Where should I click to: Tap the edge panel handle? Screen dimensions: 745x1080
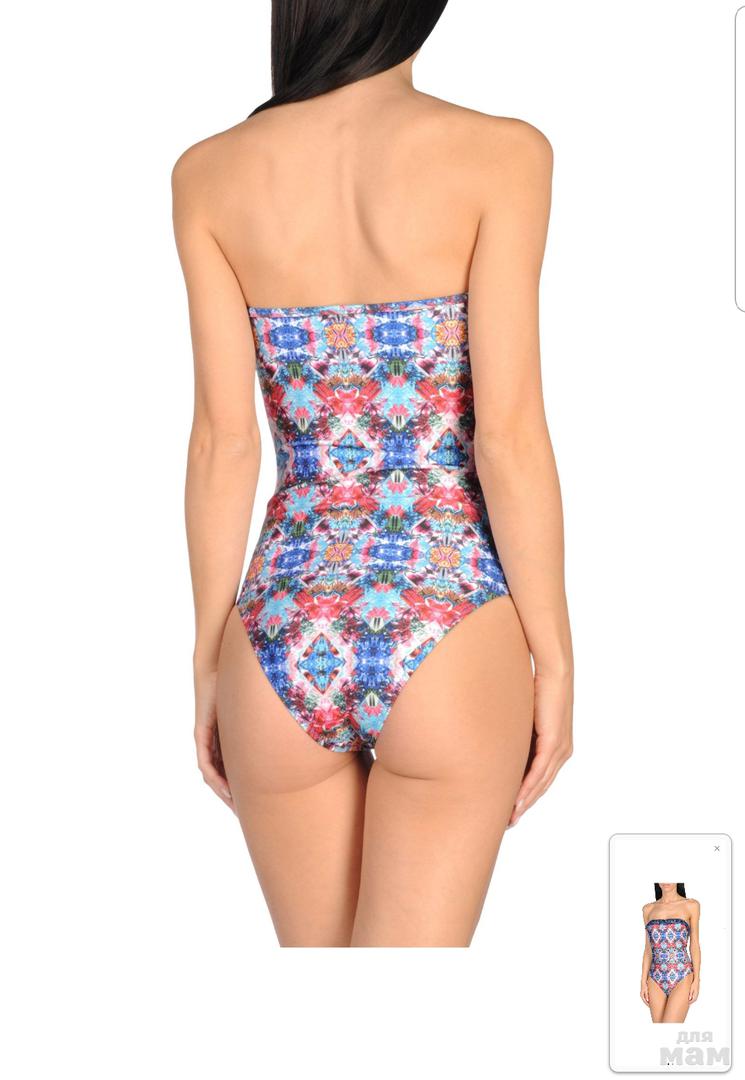click(740, 160)
